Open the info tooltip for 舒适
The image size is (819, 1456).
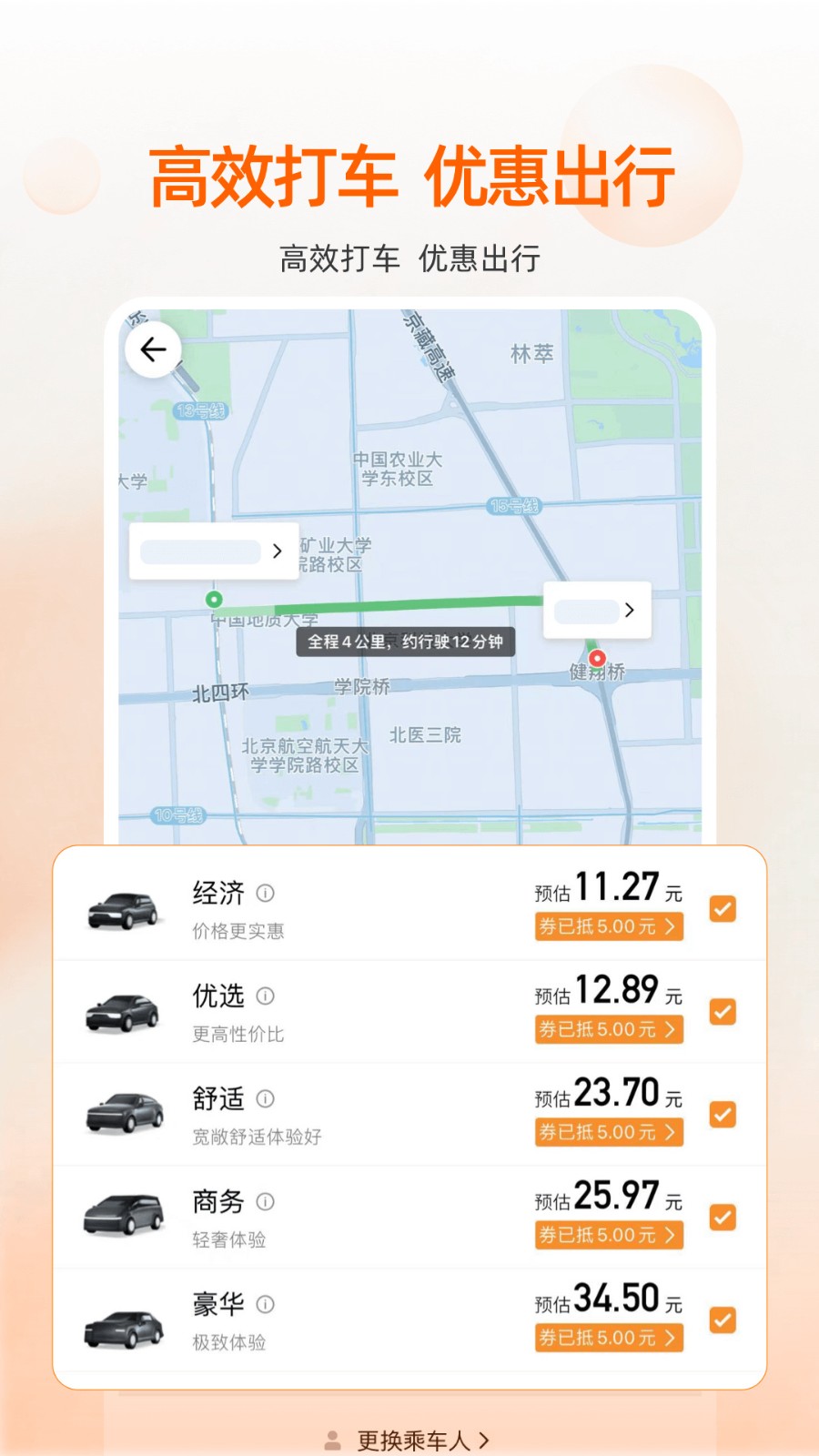pos(266,1100)
